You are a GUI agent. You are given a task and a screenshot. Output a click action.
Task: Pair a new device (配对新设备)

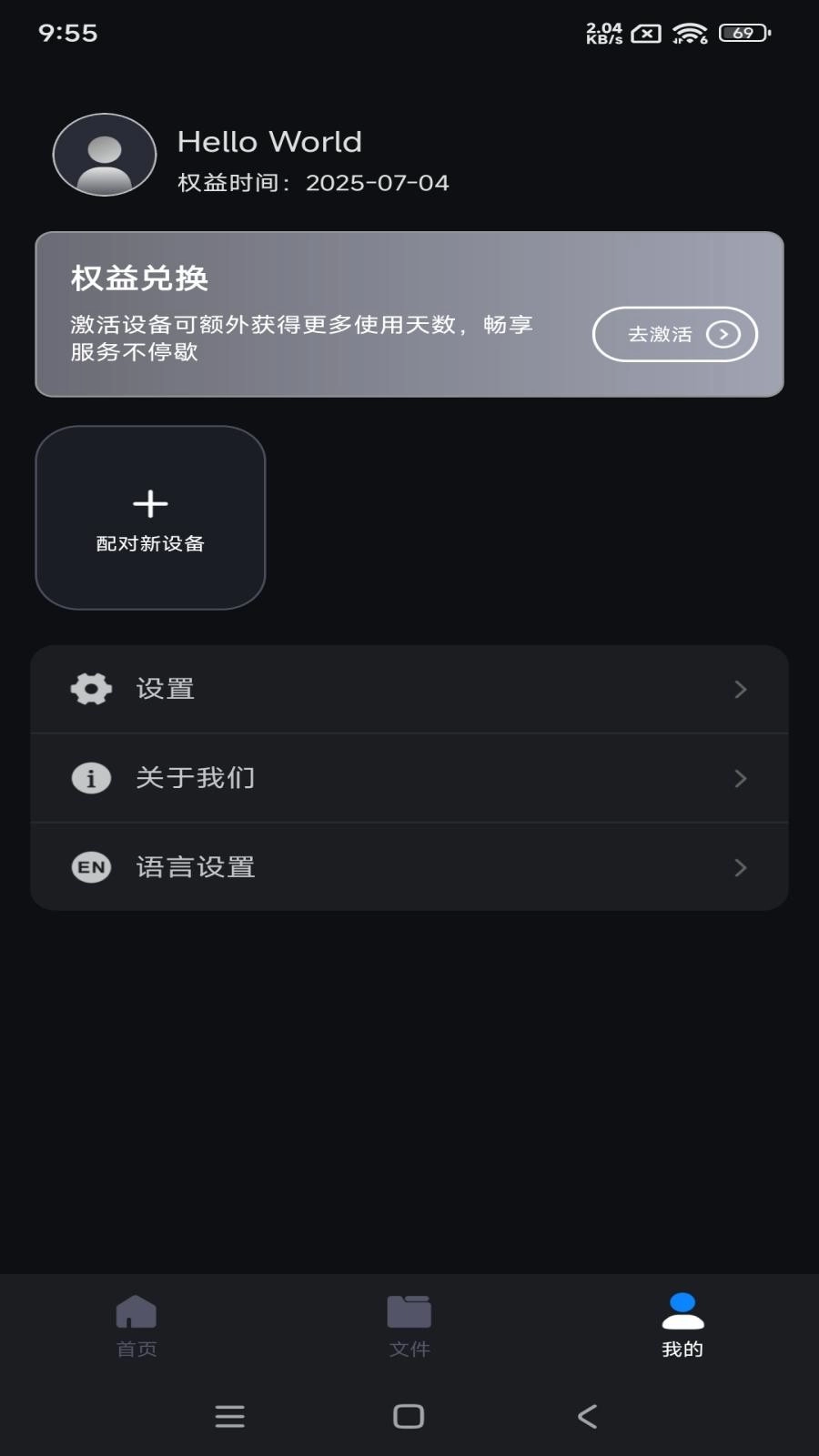150,518
